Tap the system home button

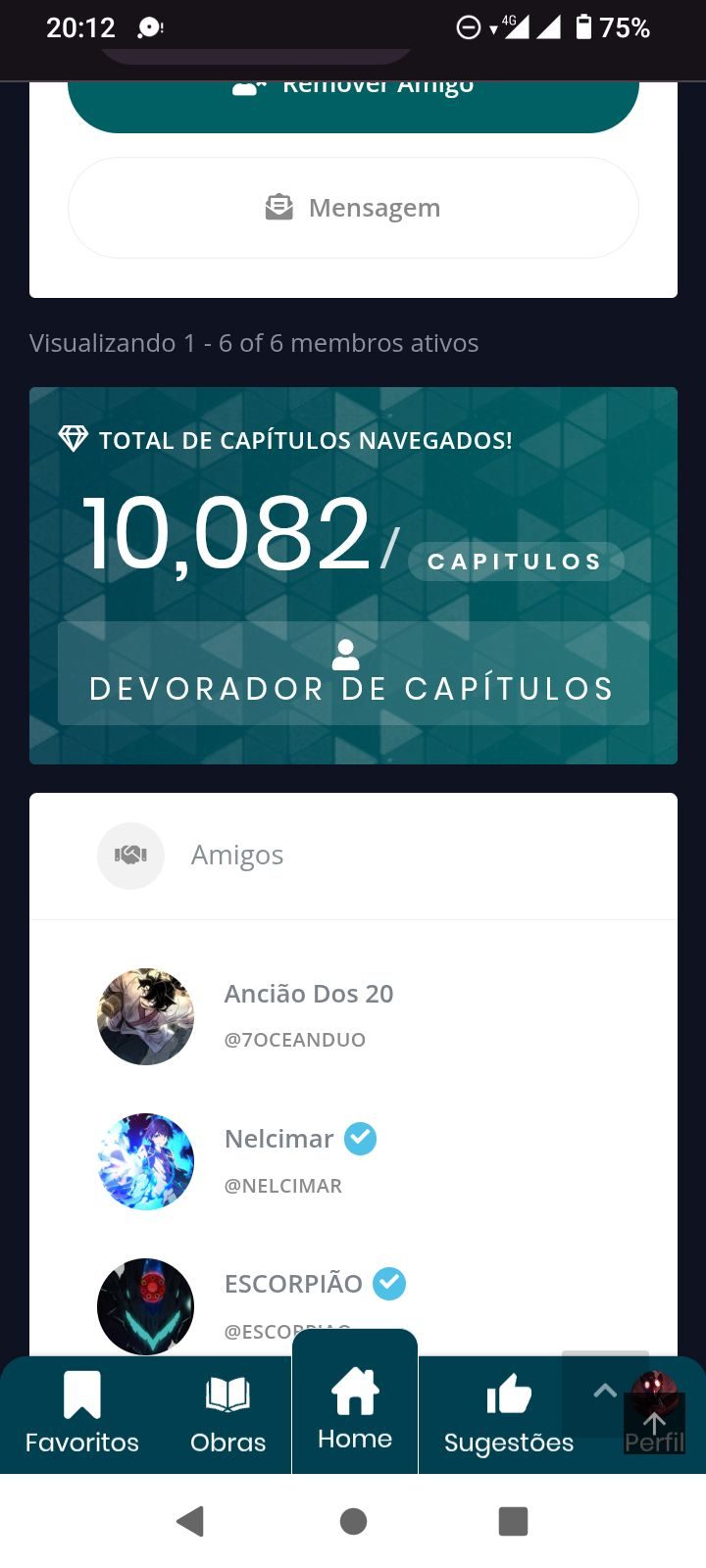(353, 1521)
